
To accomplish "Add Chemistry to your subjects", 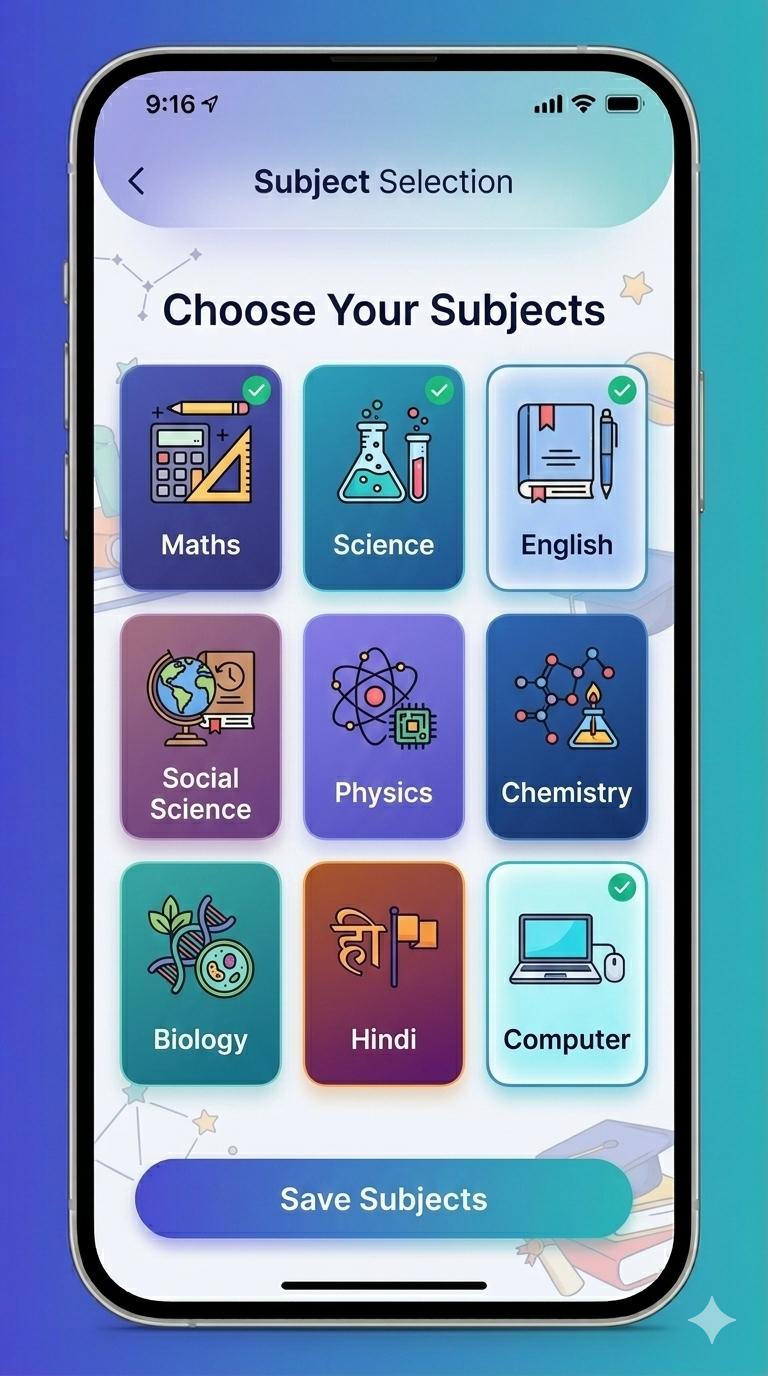I will (x=567, y=727).
